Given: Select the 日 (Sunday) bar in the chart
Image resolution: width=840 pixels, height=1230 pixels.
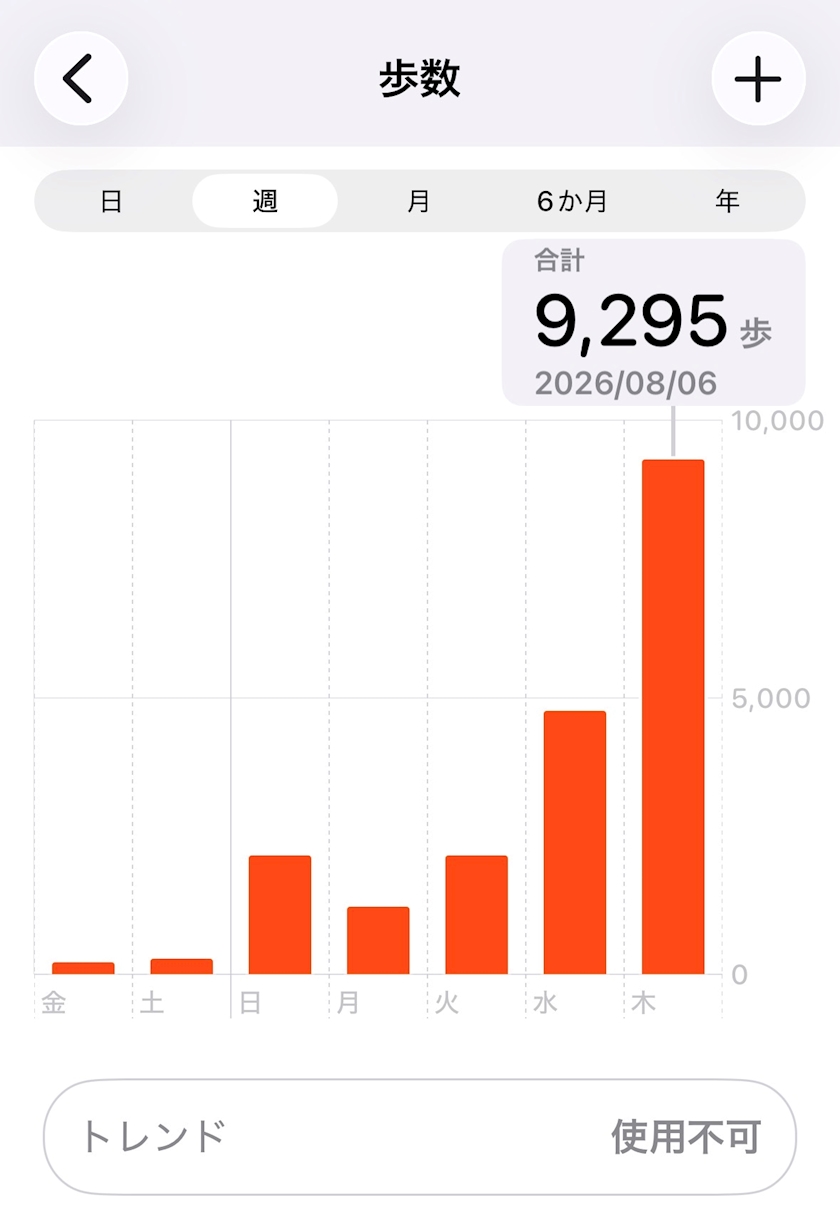Looking at the screenshot, I should coord(280,915).
